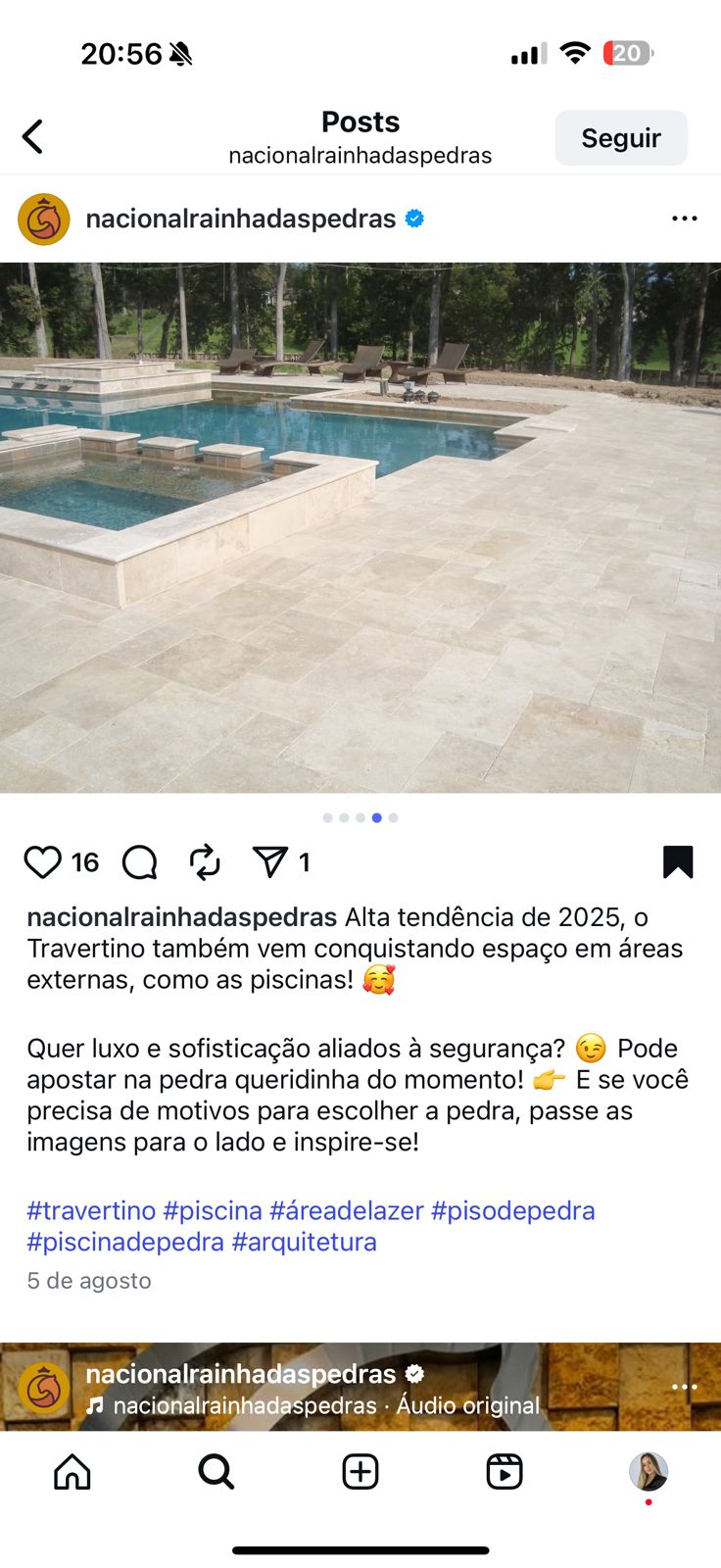This screenshot has width=721, height=1568.
Task: Save the post with the bookmark icon
Action: point(678,861)
